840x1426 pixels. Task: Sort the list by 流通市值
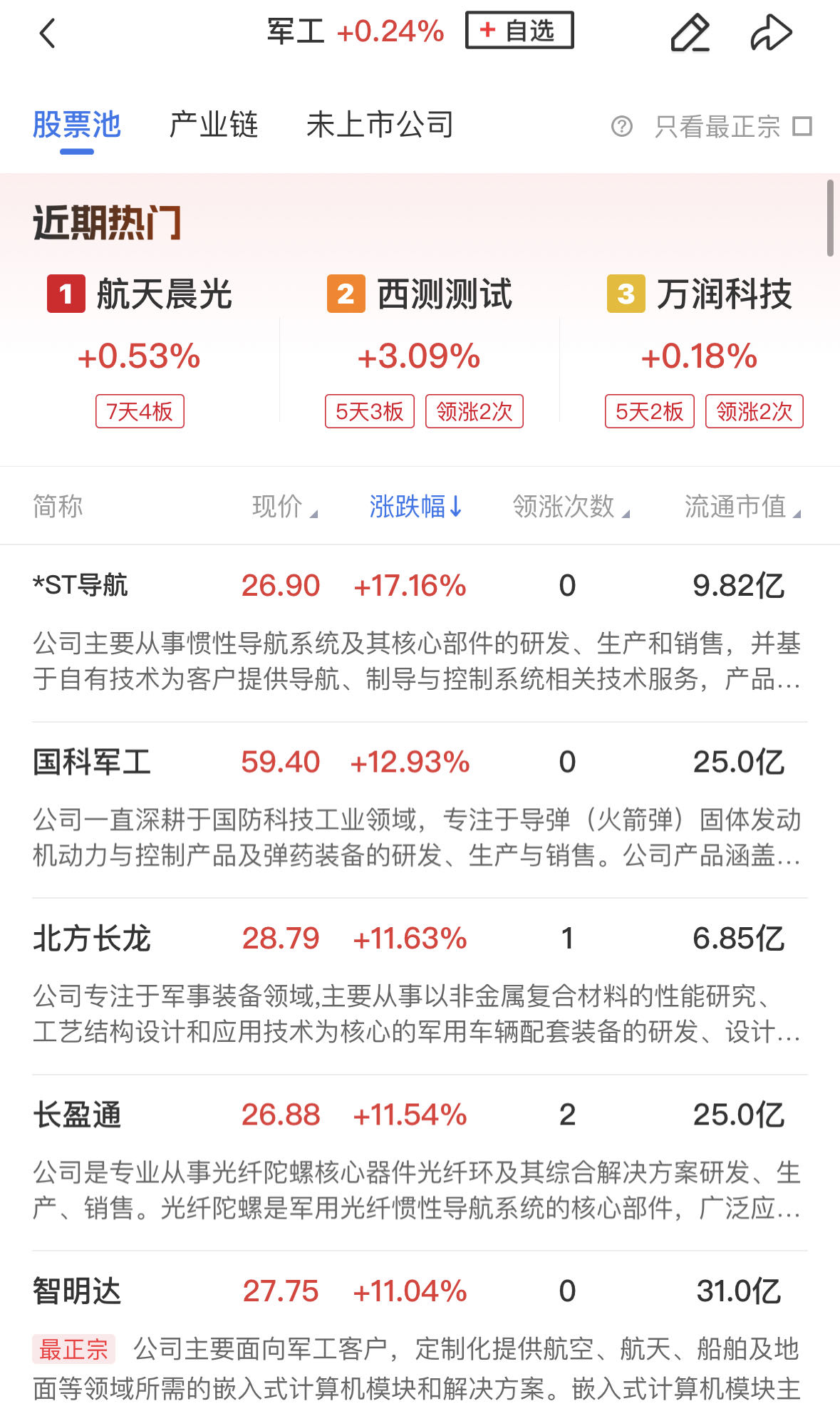click(x=742, y=507)
